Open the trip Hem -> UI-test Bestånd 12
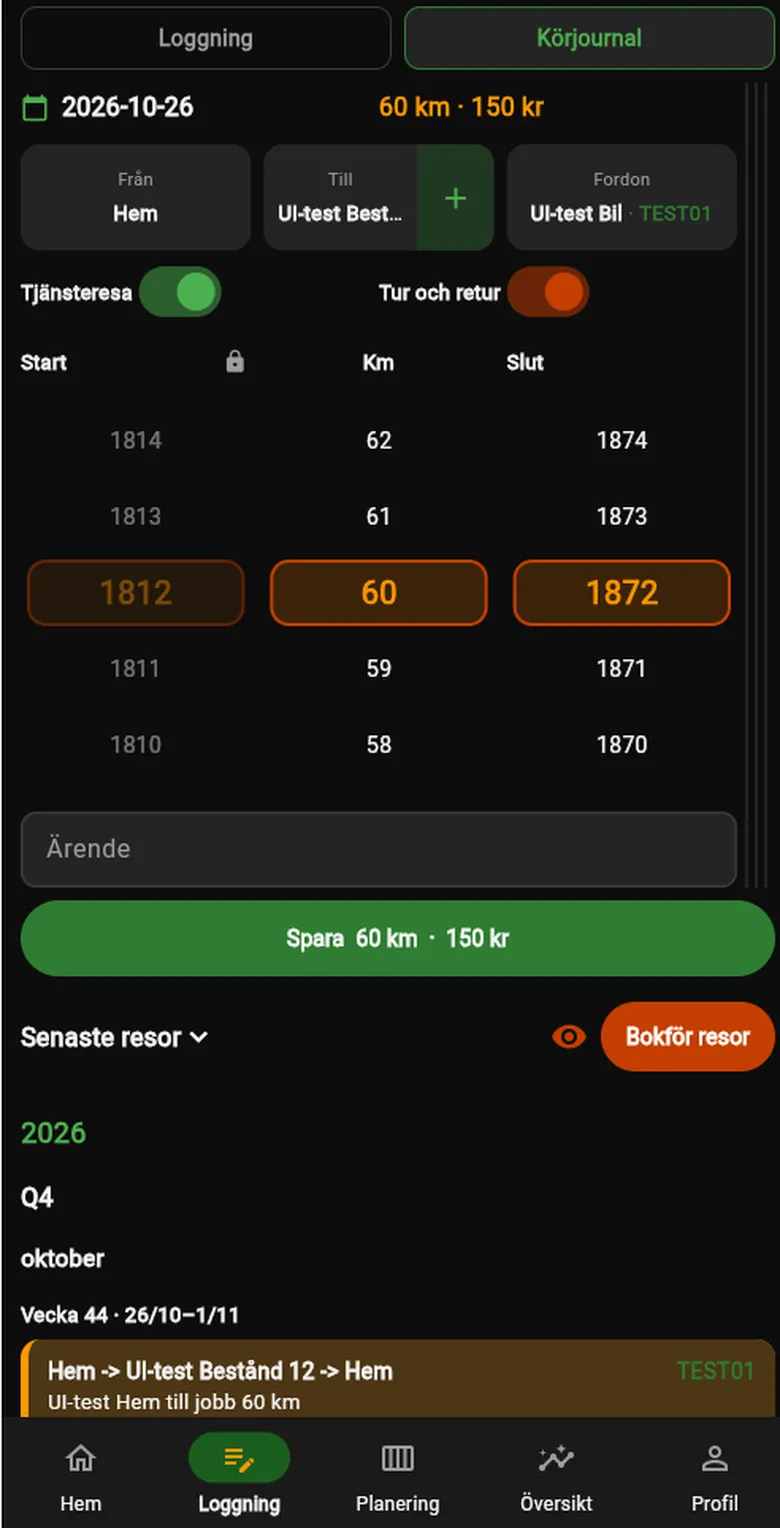780x1528 pixels. (398, 1379)
